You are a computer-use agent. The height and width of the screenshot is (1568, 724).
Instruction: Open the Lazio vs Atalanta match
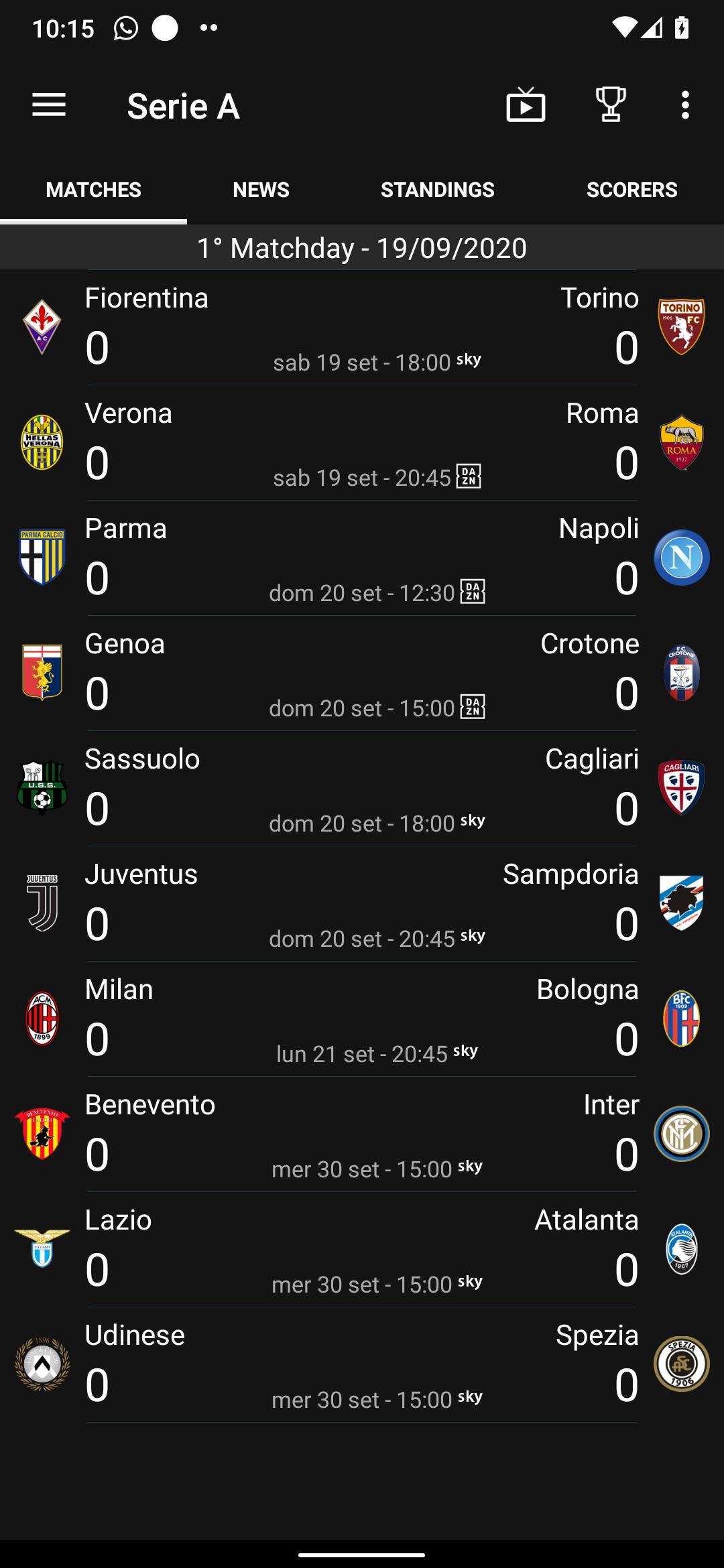[362, 1250]
